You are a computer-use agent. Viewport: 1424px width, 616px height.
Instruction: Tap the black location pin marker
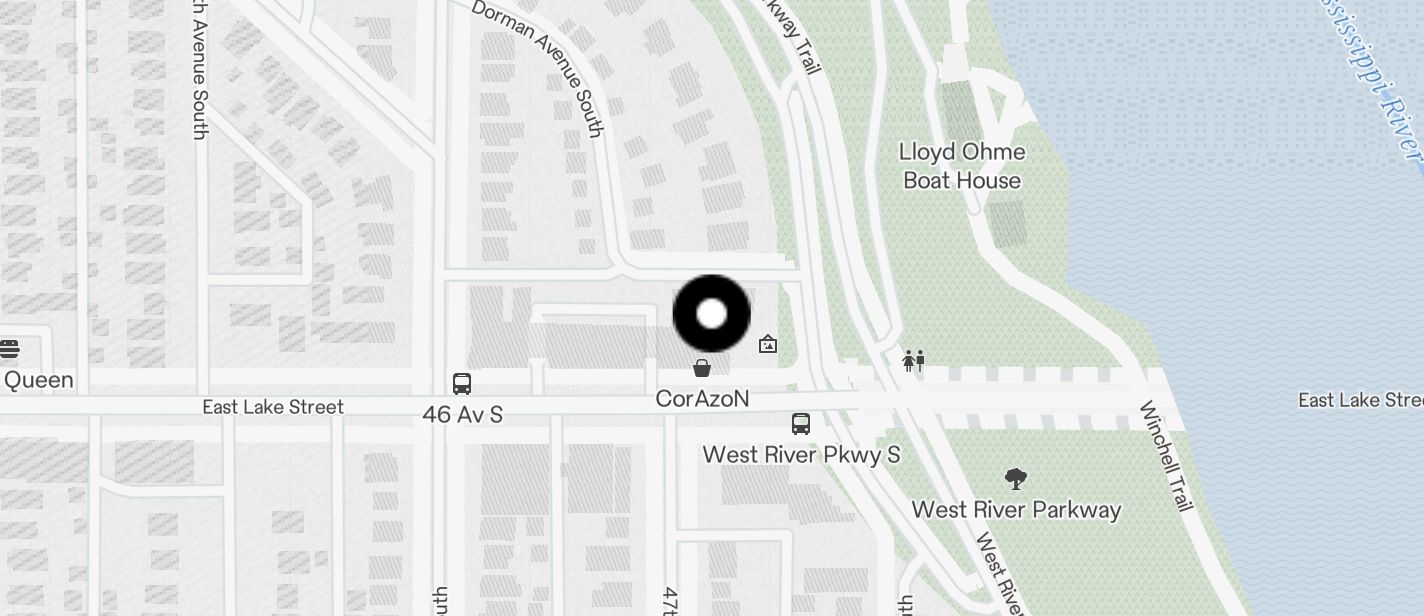(711, 314)
